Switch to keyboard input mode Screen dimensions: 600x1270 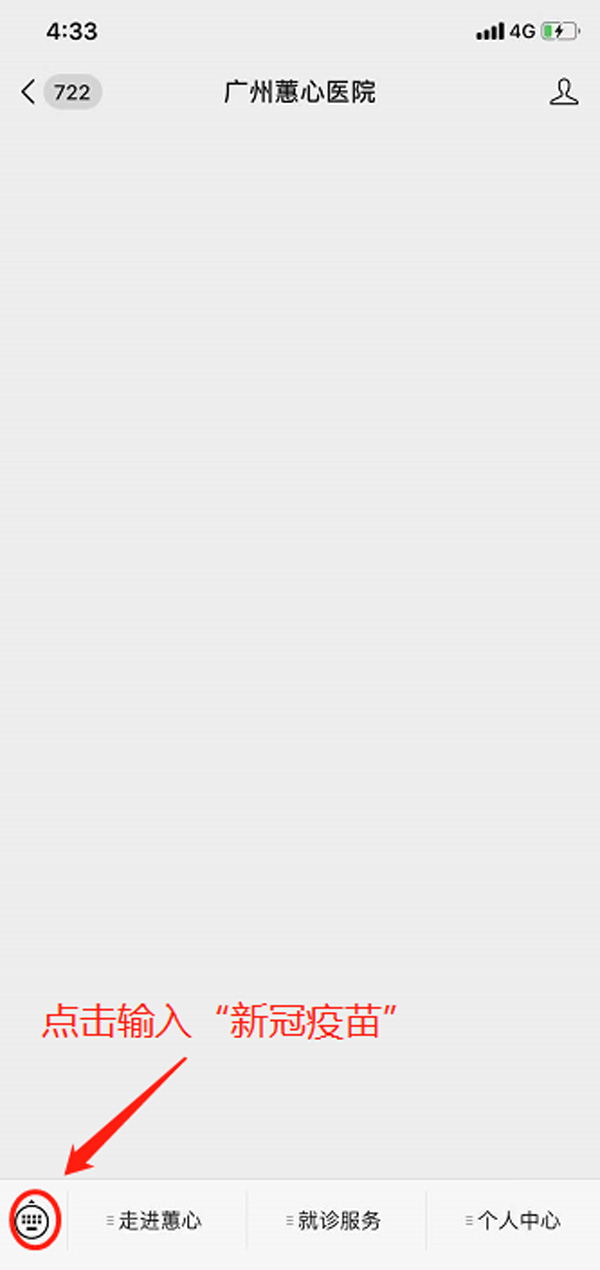coord(31,1219)
